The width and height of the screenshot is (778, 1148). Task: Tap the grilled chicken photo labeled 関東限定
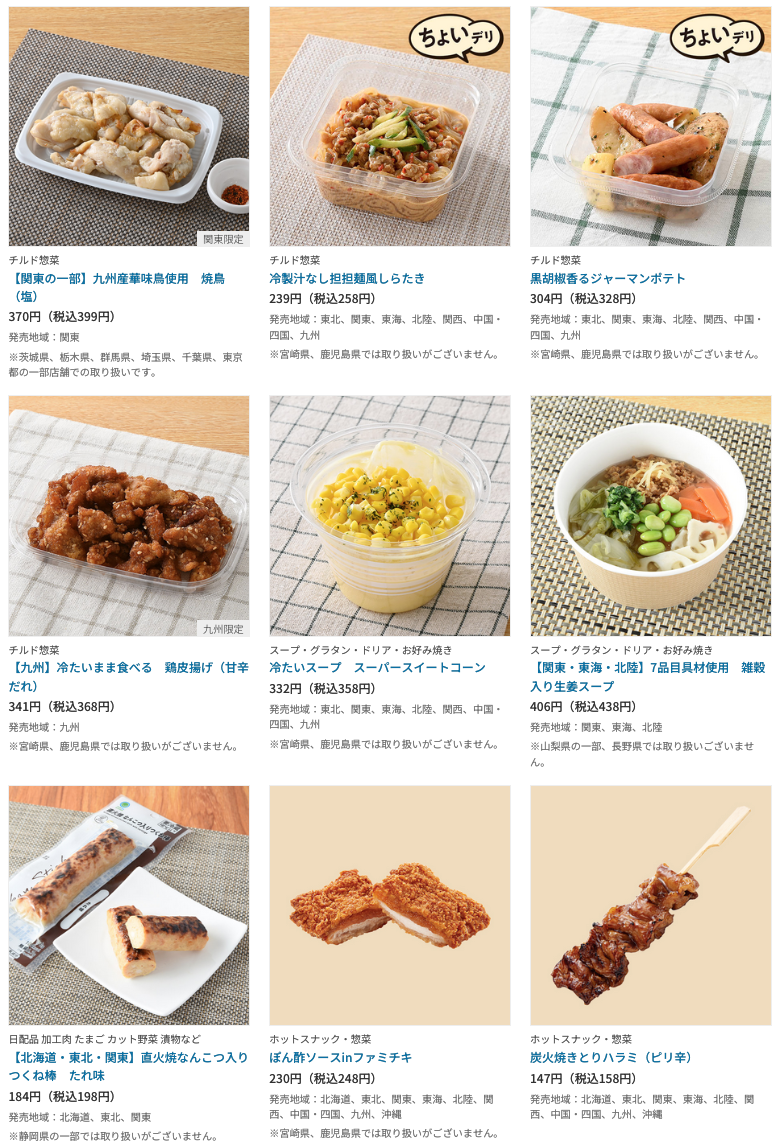pyautogui.click(x=129, y=127)
